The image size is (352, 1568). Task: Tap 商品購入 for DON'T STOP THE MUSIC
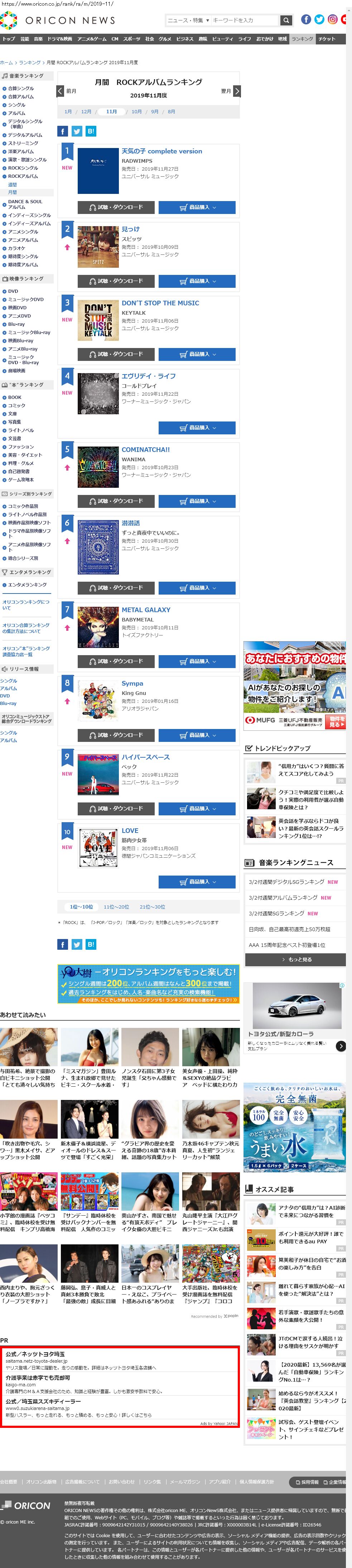pyautogui.click(x=196, y=354)
